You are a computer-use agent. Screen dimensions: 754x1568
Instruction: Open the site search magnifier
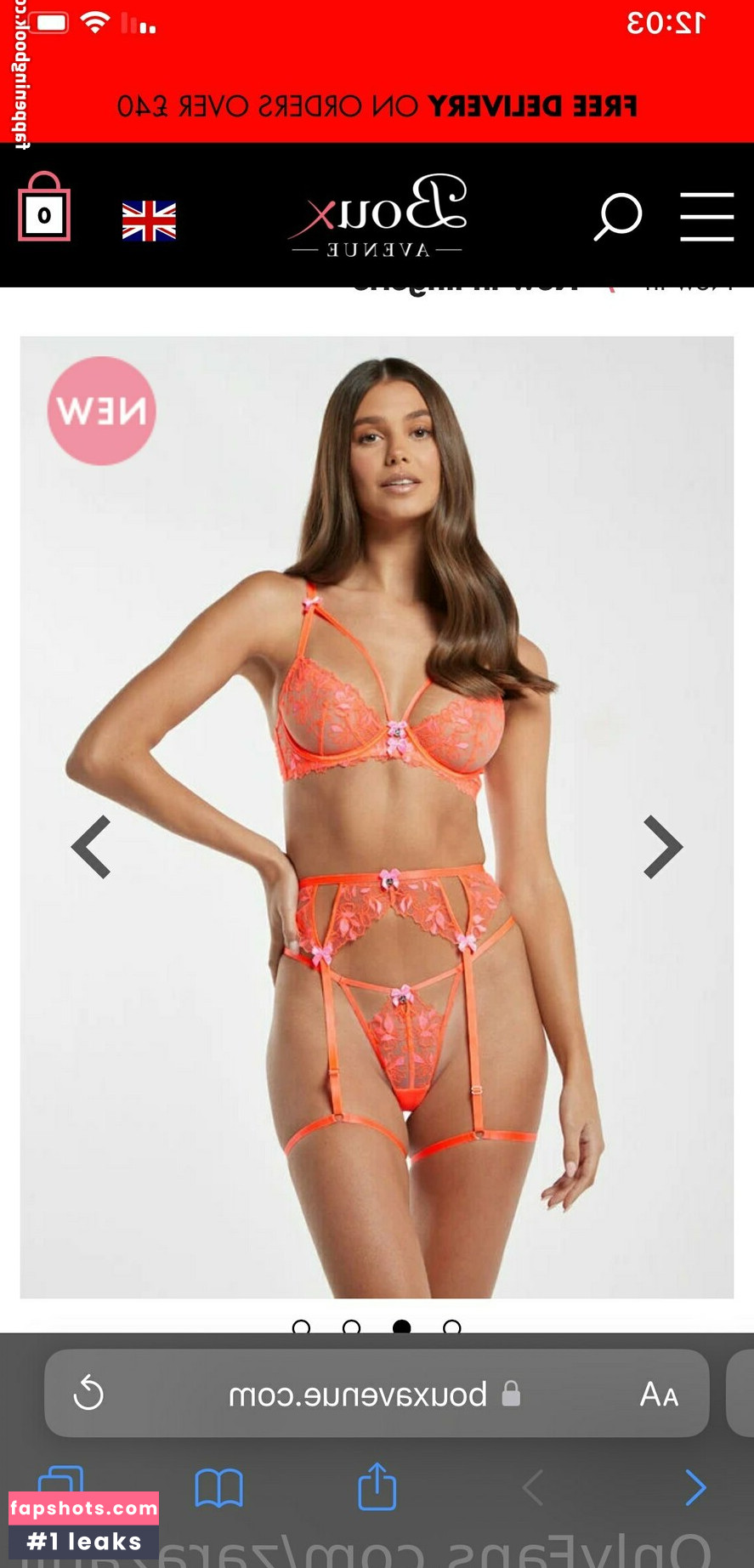pyautogui.click(x=617, y=217)
